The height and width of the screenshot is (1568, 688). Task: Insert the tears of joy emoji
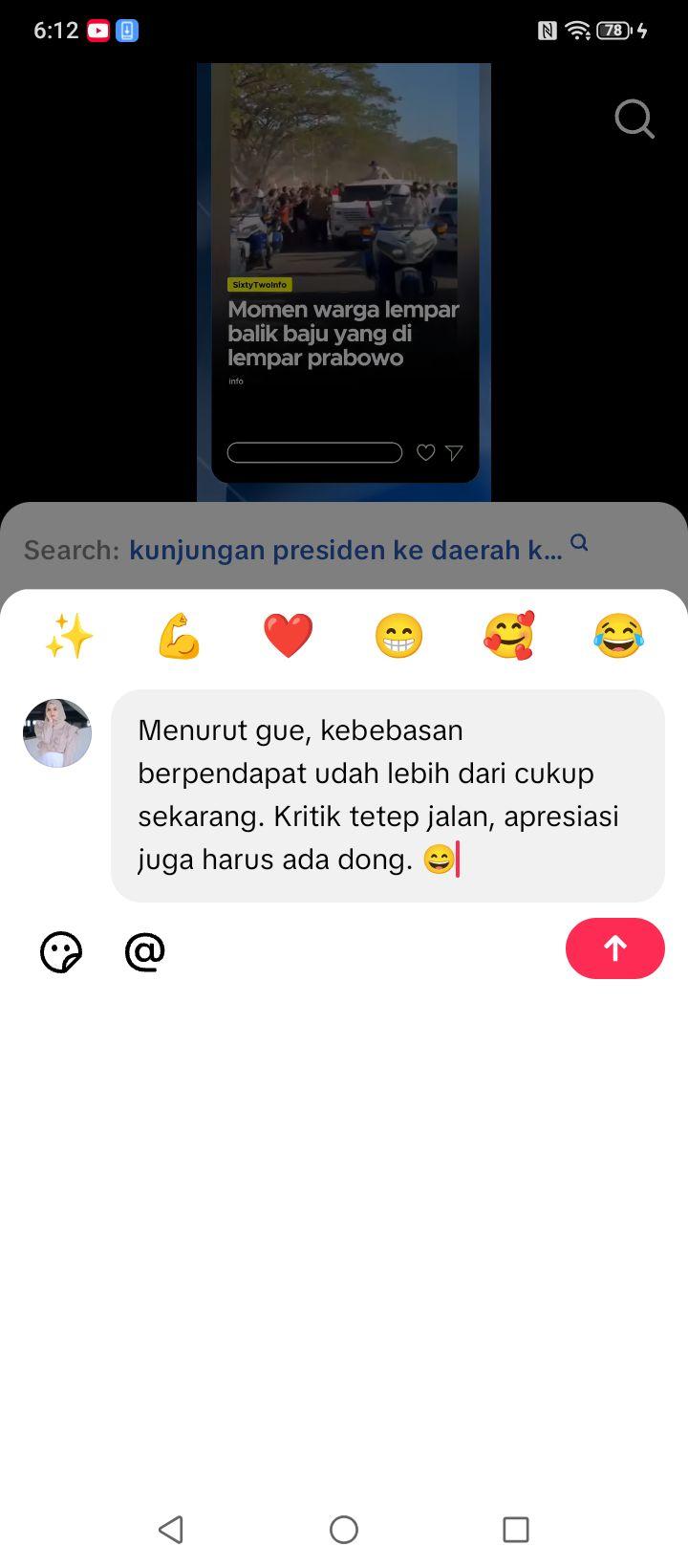pyautogui.click(x=618, y=636)
